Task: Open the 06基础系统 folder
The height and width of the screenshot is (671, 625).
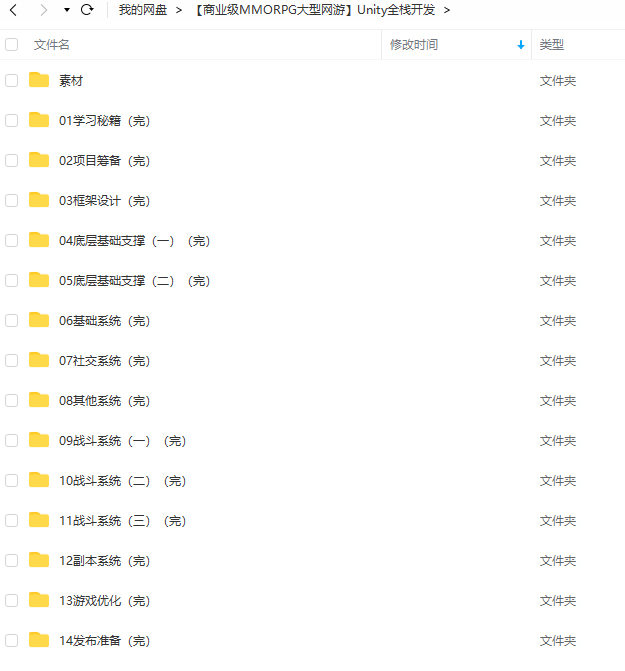Action: coord(104,321)
